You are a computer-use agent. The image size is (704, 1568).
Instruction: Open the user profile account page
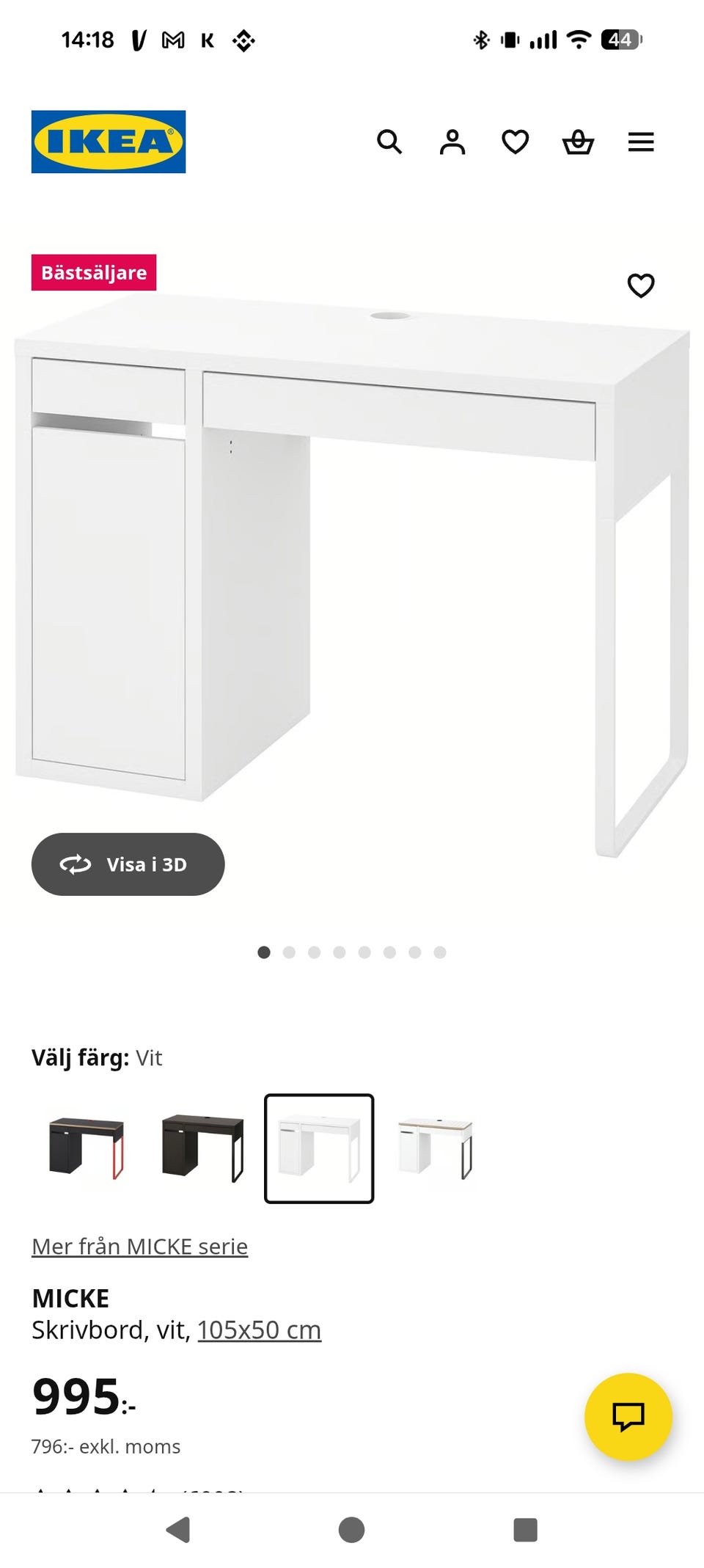[x=453, y=142]
